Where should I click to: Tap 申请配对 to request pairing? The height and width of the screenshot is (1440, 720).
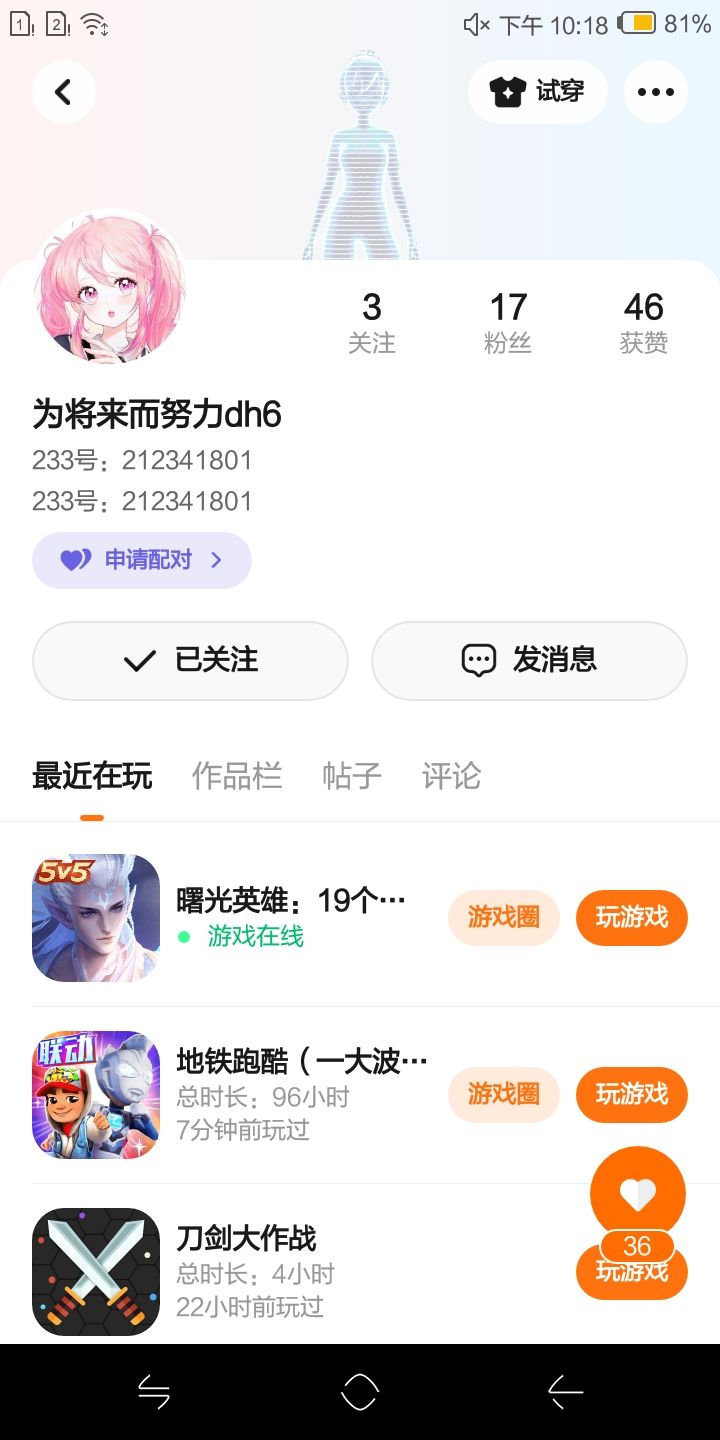142,560
